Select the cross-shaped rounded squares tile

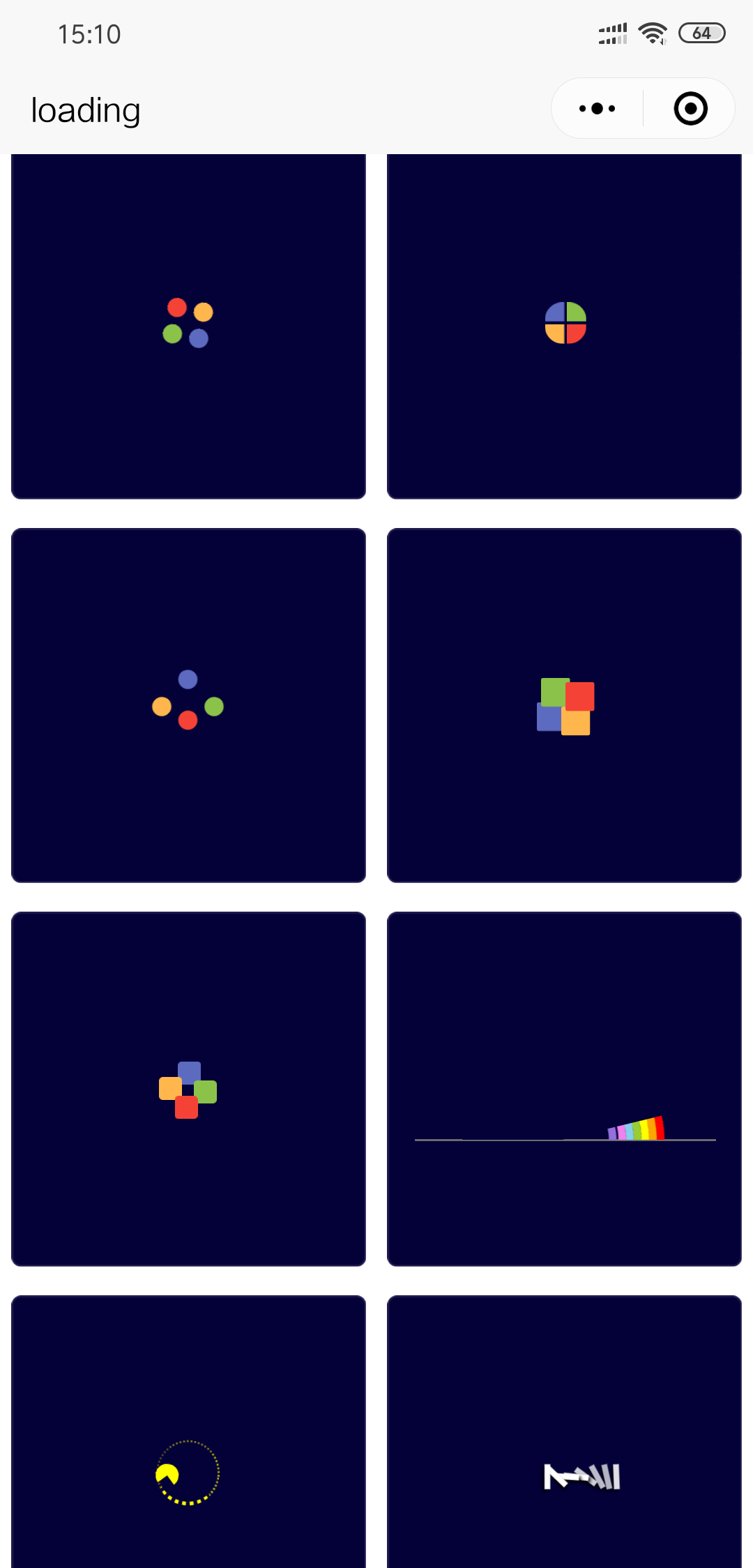[x=188, y=1088]
